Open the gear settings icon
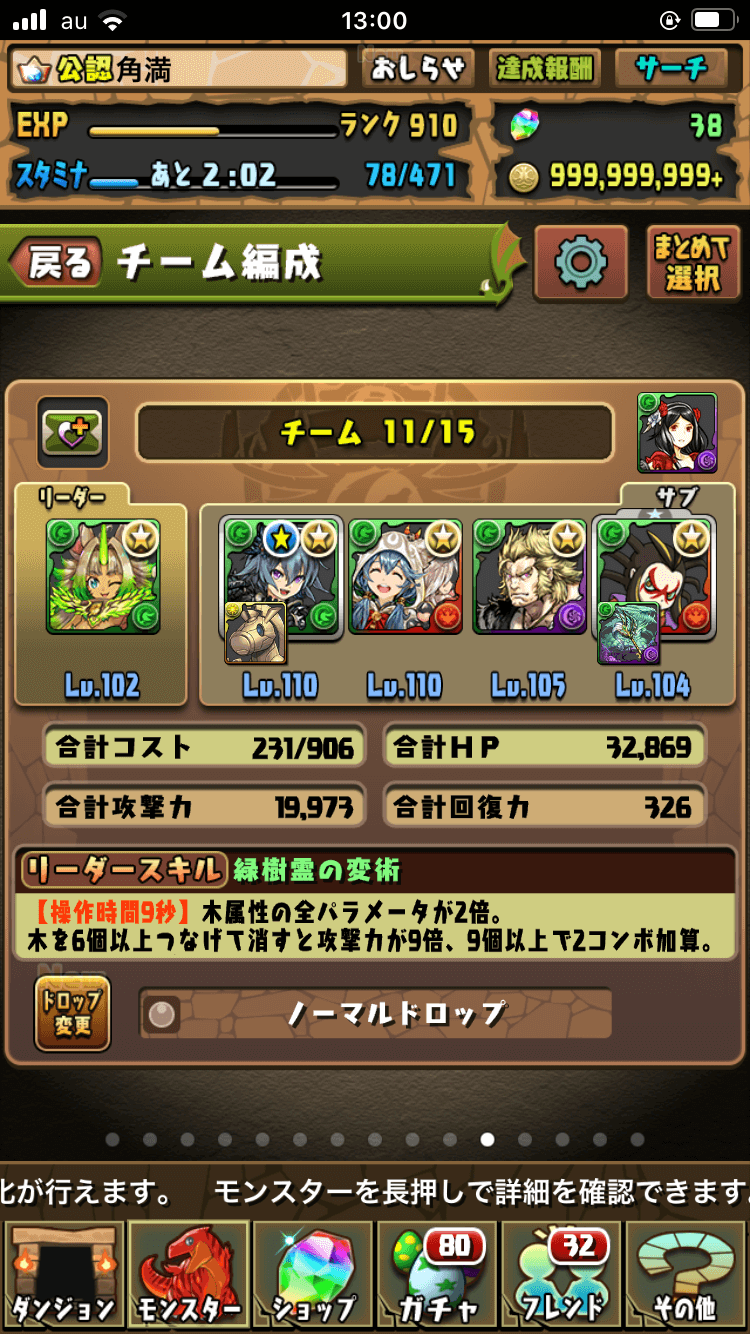 581,264
